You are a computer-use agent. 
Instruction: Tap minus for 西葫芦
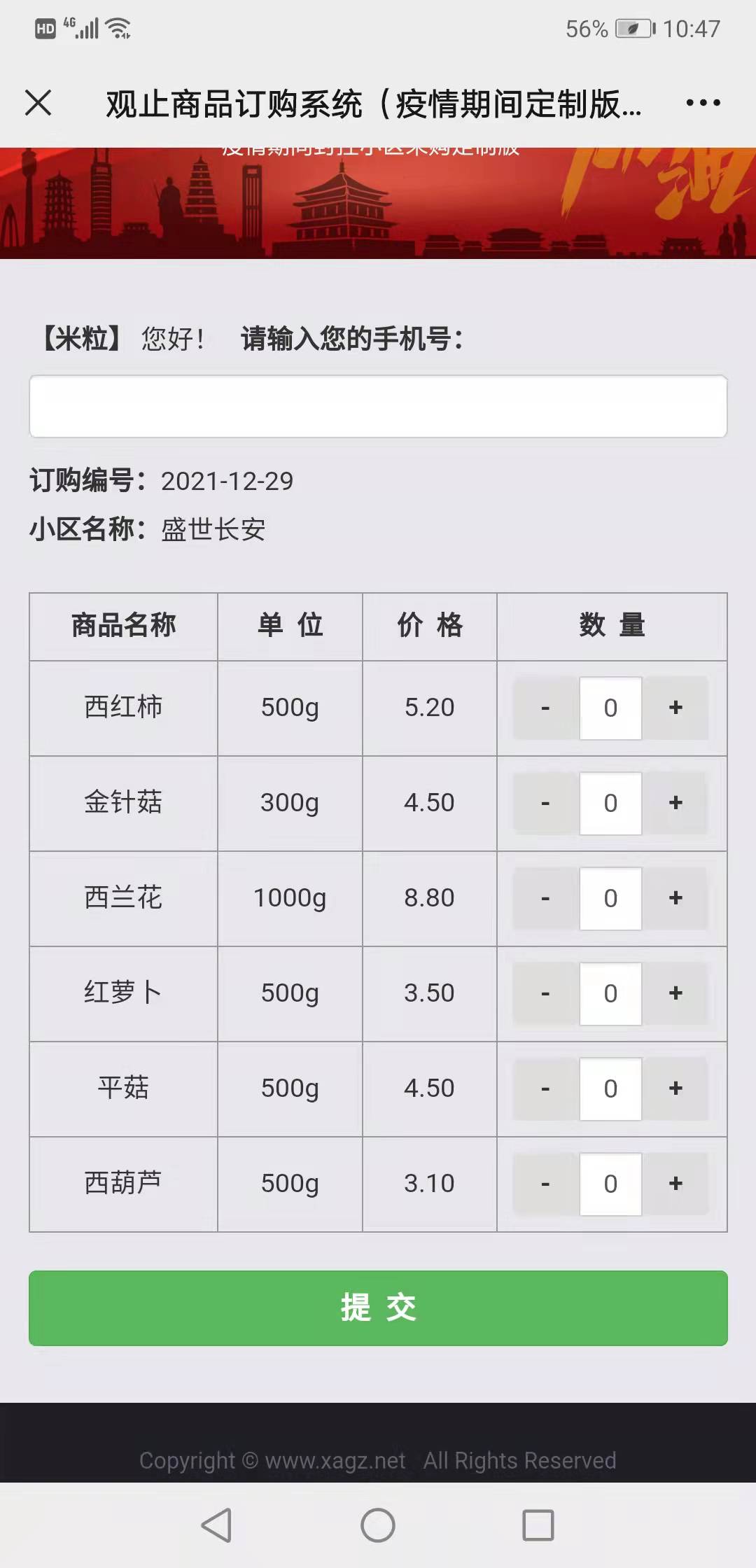[x=545, y=1184]
